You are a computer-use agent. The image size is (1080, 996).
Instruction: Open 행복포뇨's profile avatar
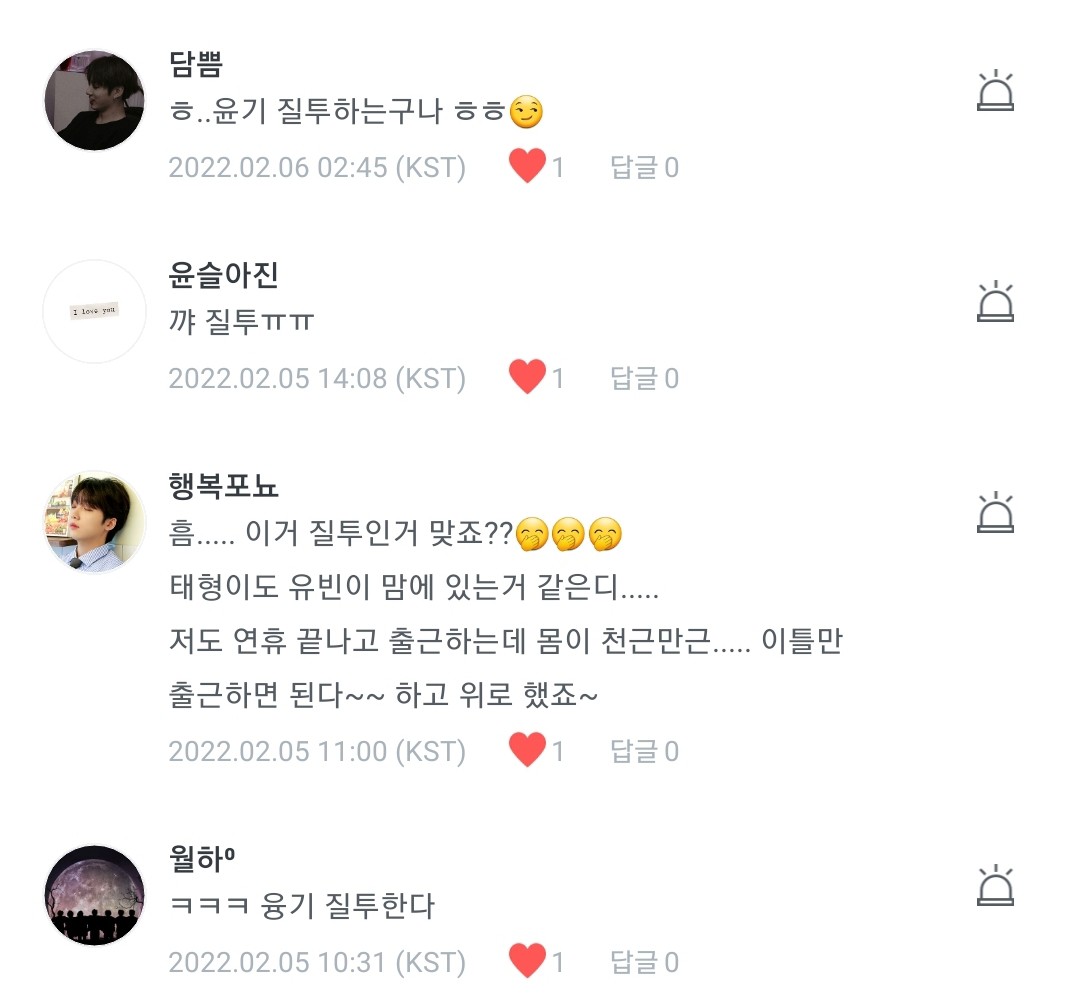95,522
